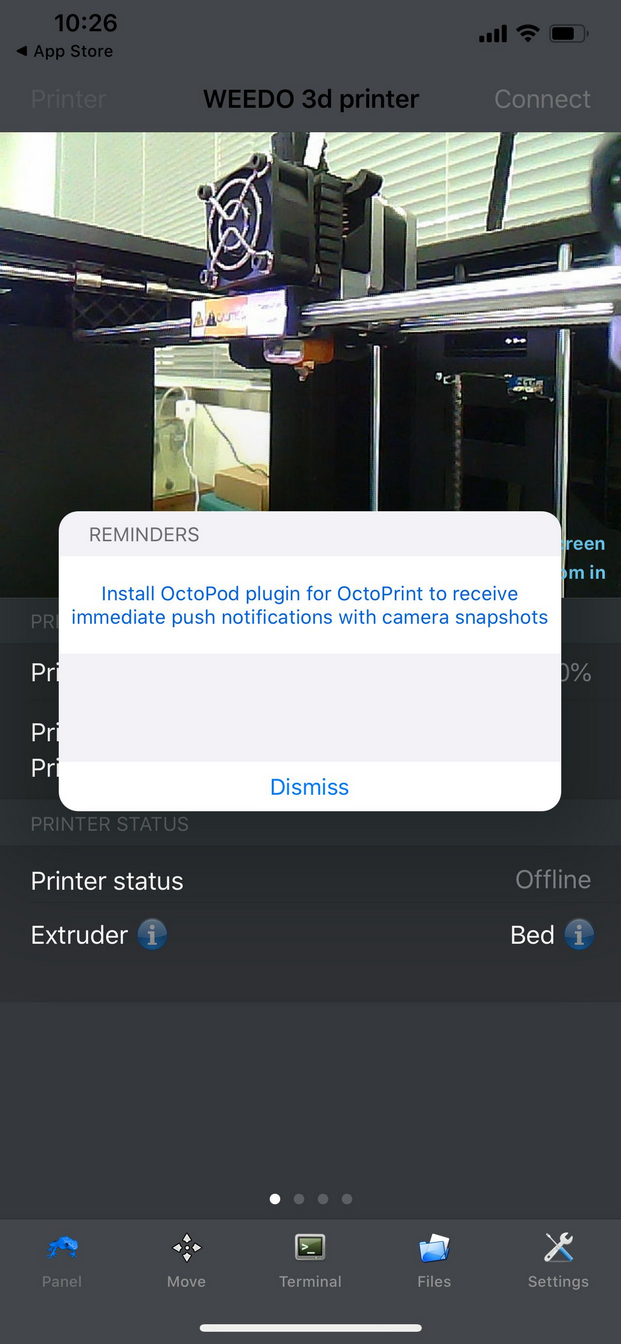Show Bed temperature info
Screen dimensions: 621x1344
579,935
